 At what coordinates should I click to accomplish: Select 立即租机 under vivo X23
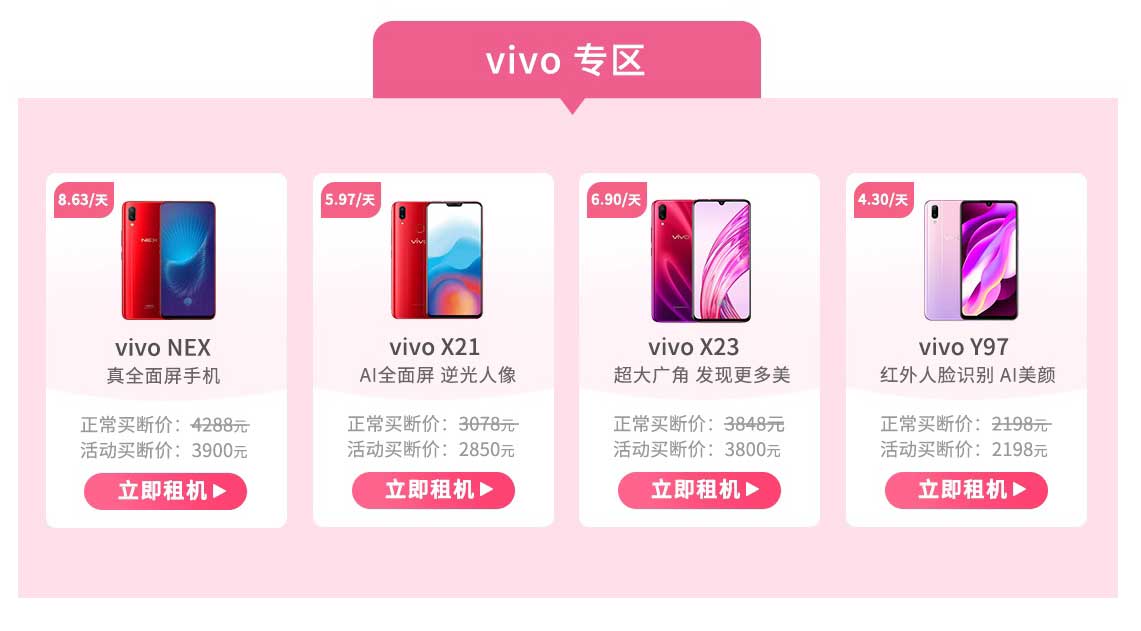click(x=699, y=490)
